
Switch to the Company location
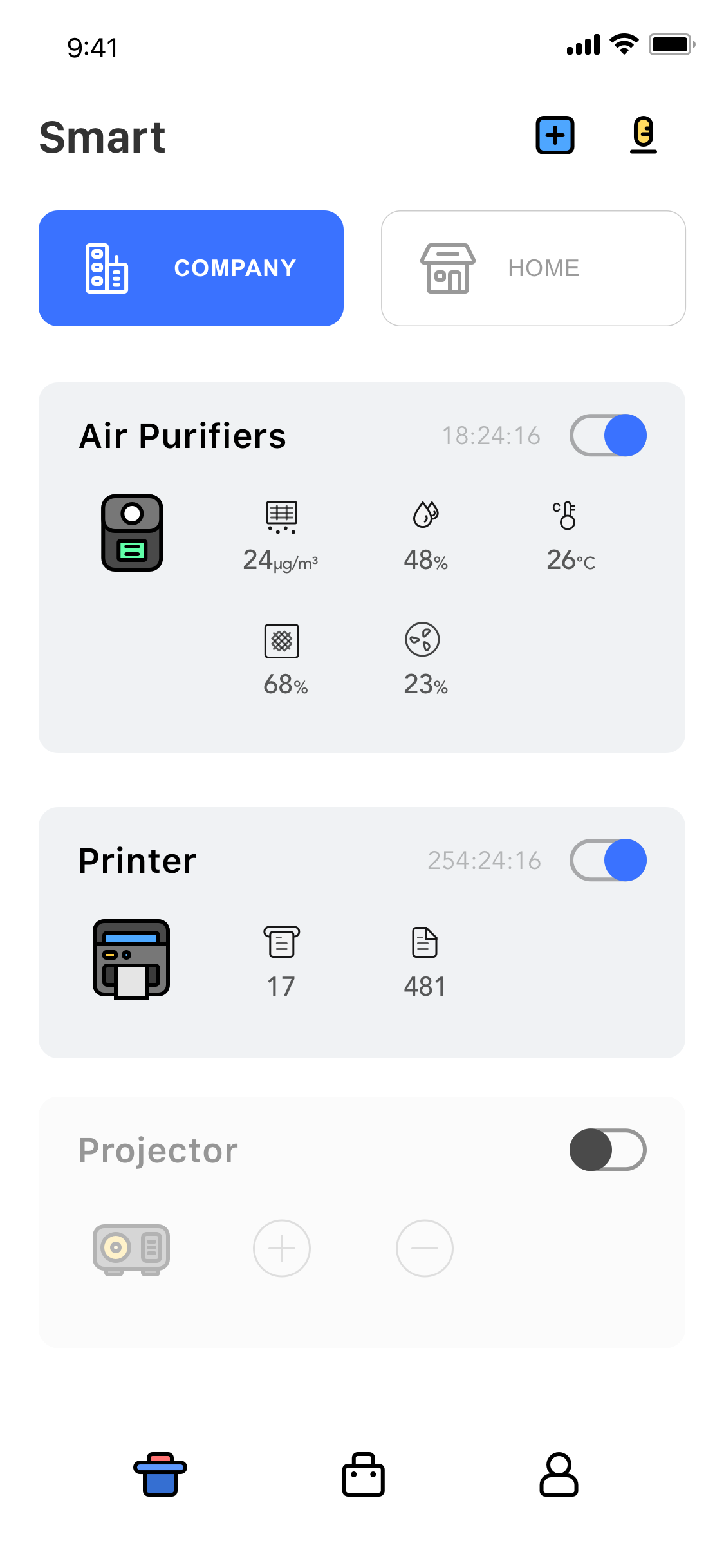point(191,268)
